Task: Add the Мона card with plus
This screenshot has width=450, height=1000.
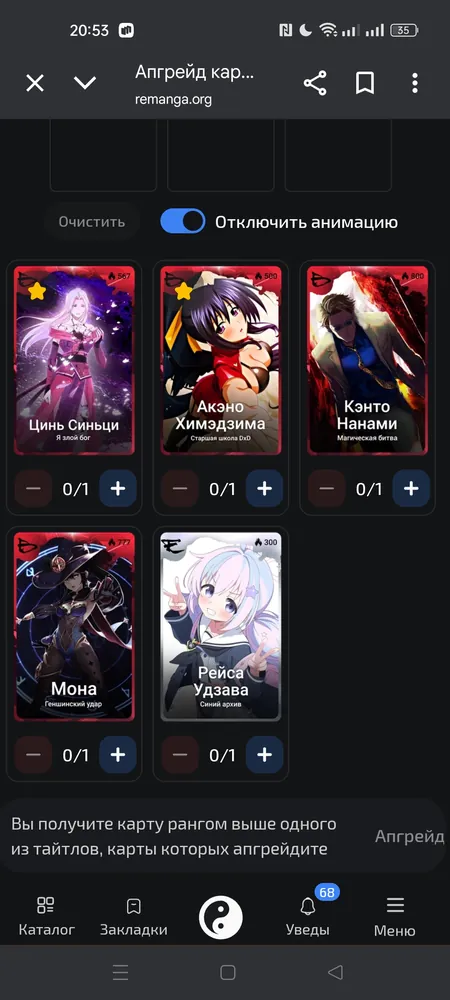Action: pyautogui.click(x=118, y=754)
